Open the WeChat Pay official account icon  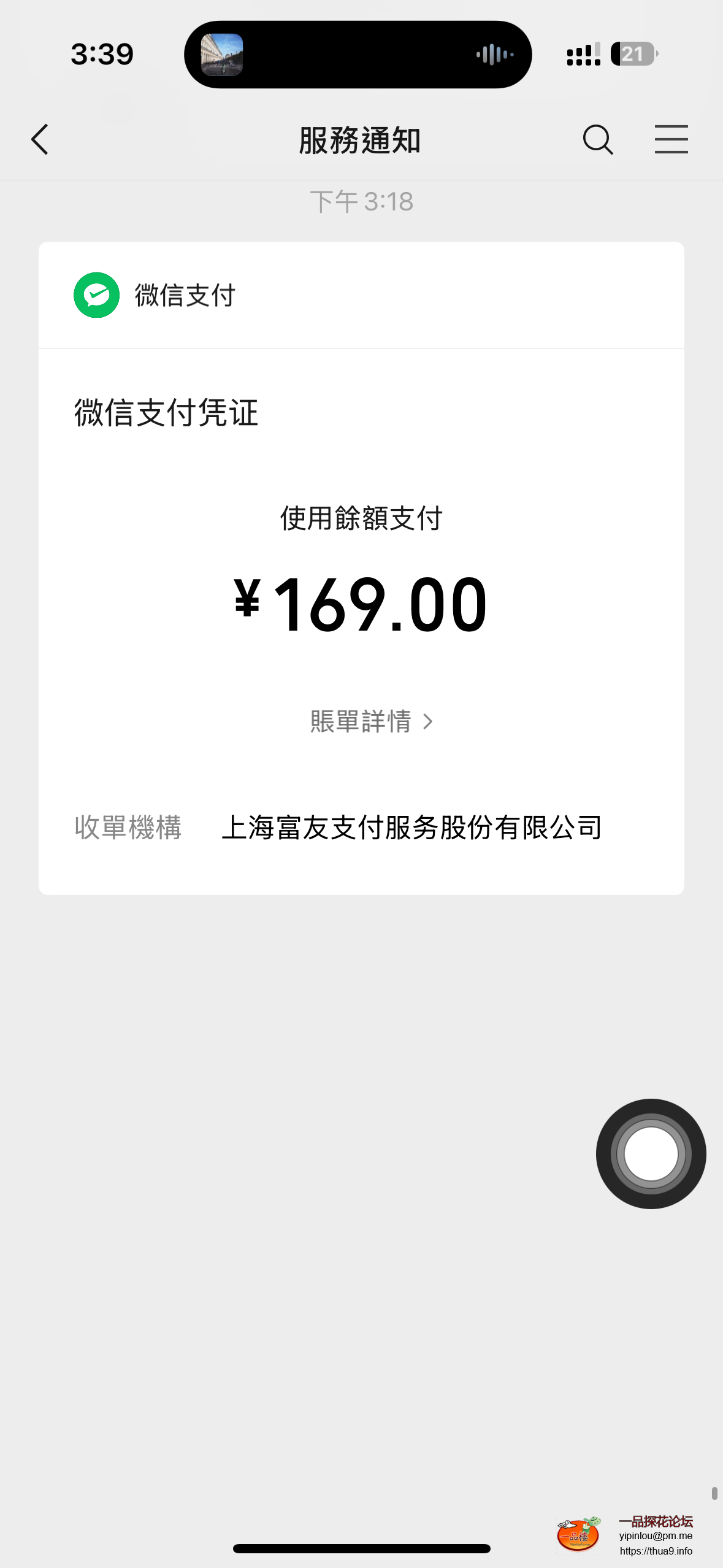pos(96,295)
